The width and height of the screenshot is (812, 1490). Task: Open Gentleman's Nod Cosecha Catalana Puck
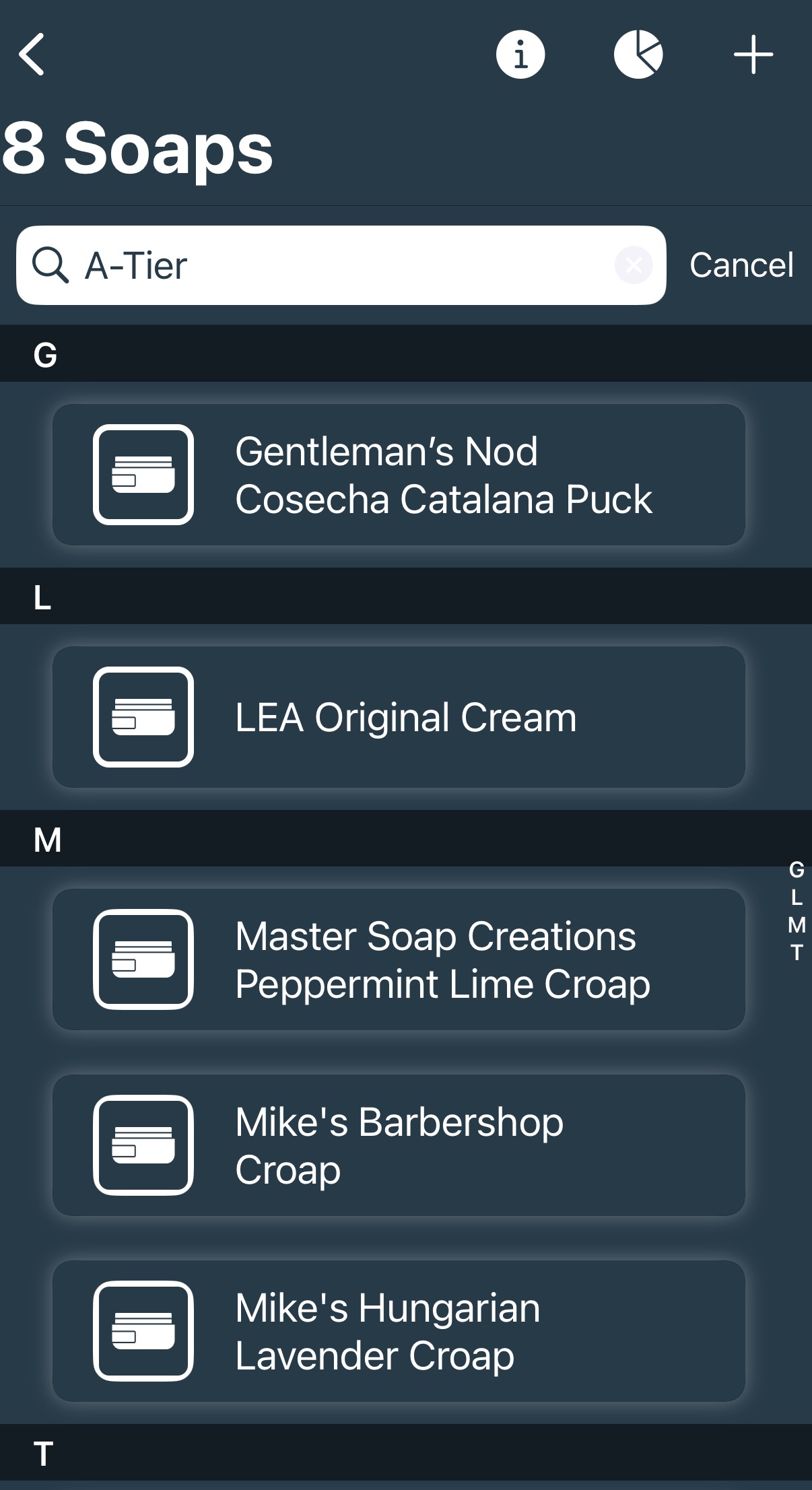(x=399, y=475)
